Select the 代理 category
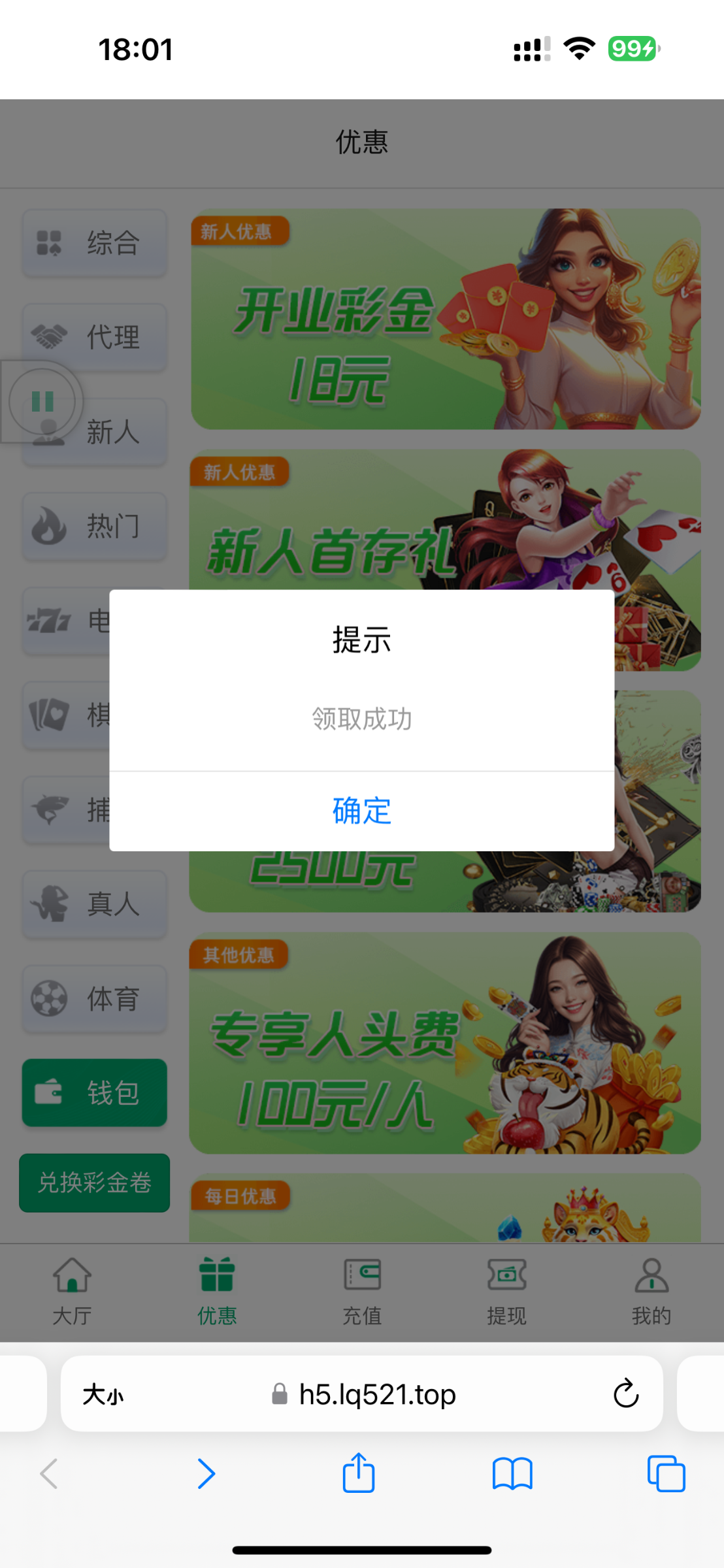This screenshot has height=1568, width=724. [95, 337]
